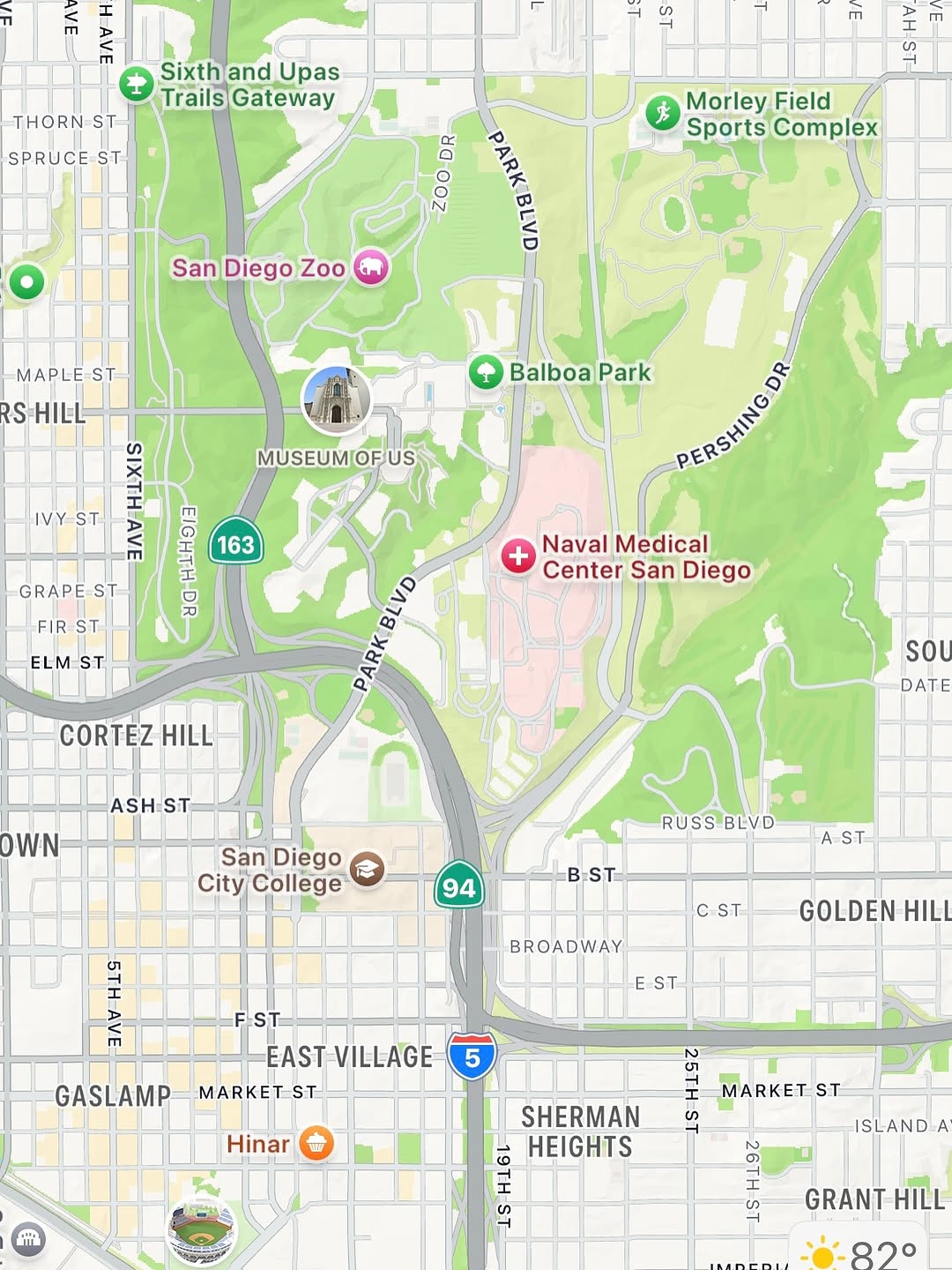Screen dimensions: 952x1270
Task: Select the San Diego City College marker
Action: pos(367,870)
